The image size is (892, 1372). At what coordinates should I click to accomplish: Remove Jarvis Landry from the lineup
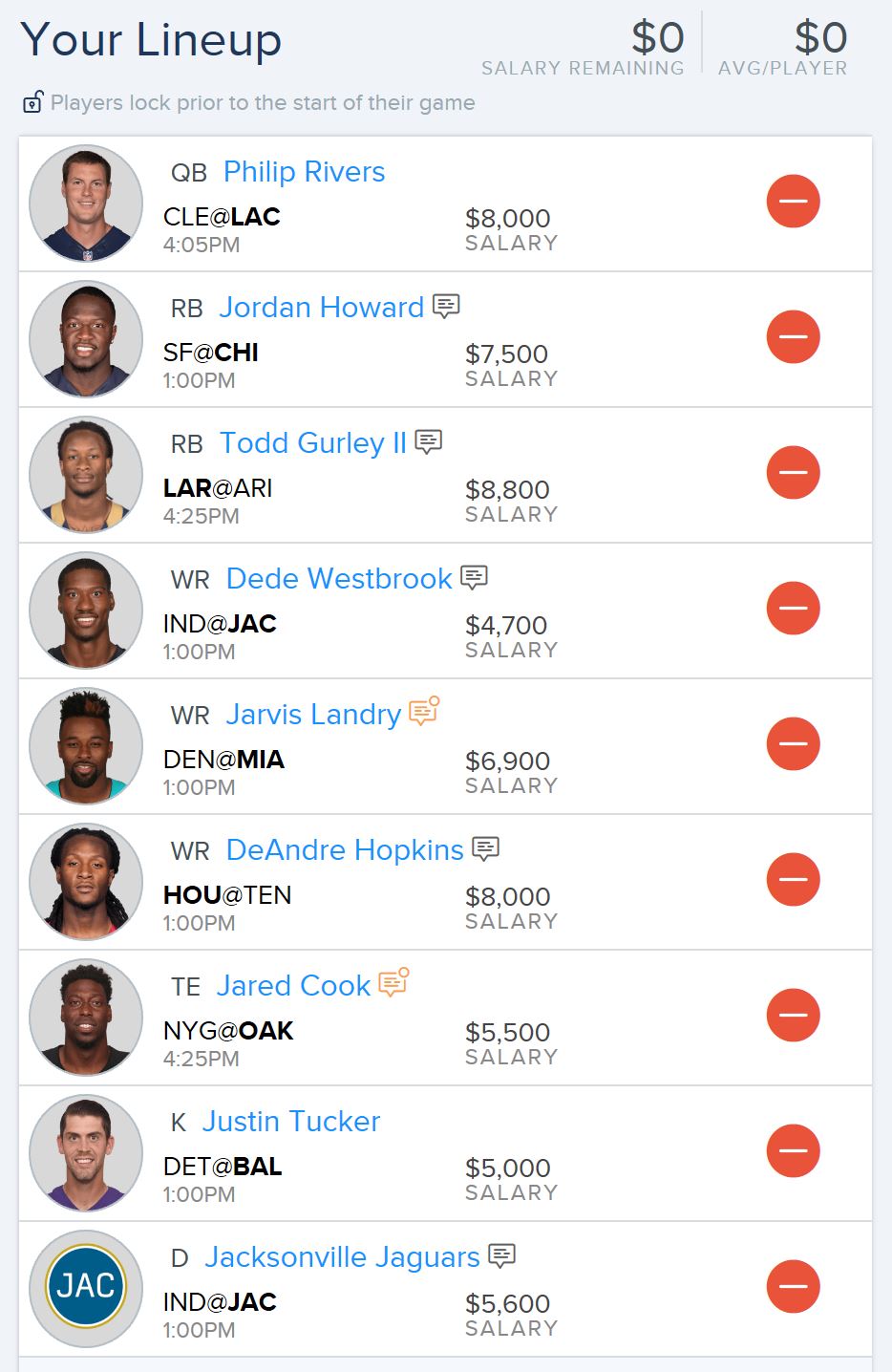tap(793, 744)
